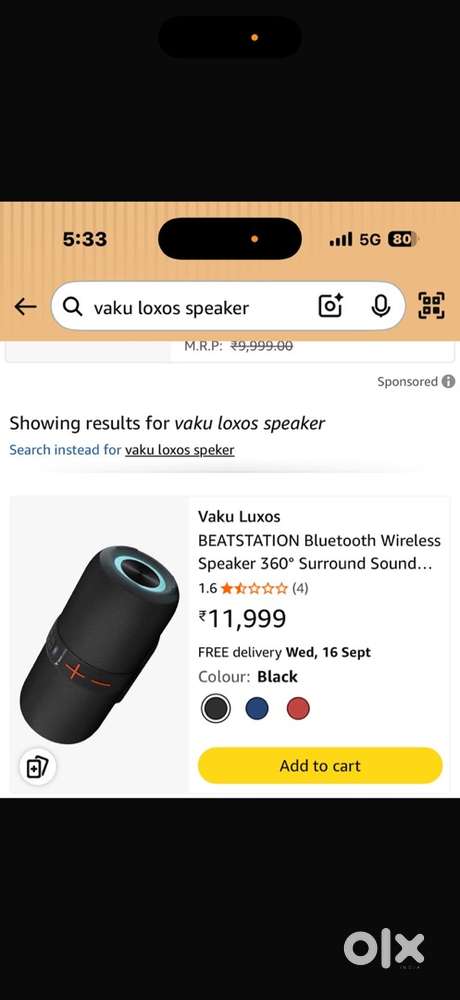Open camera lens search icon
This screenshot has width=460, height=1000.
[330, 307]
